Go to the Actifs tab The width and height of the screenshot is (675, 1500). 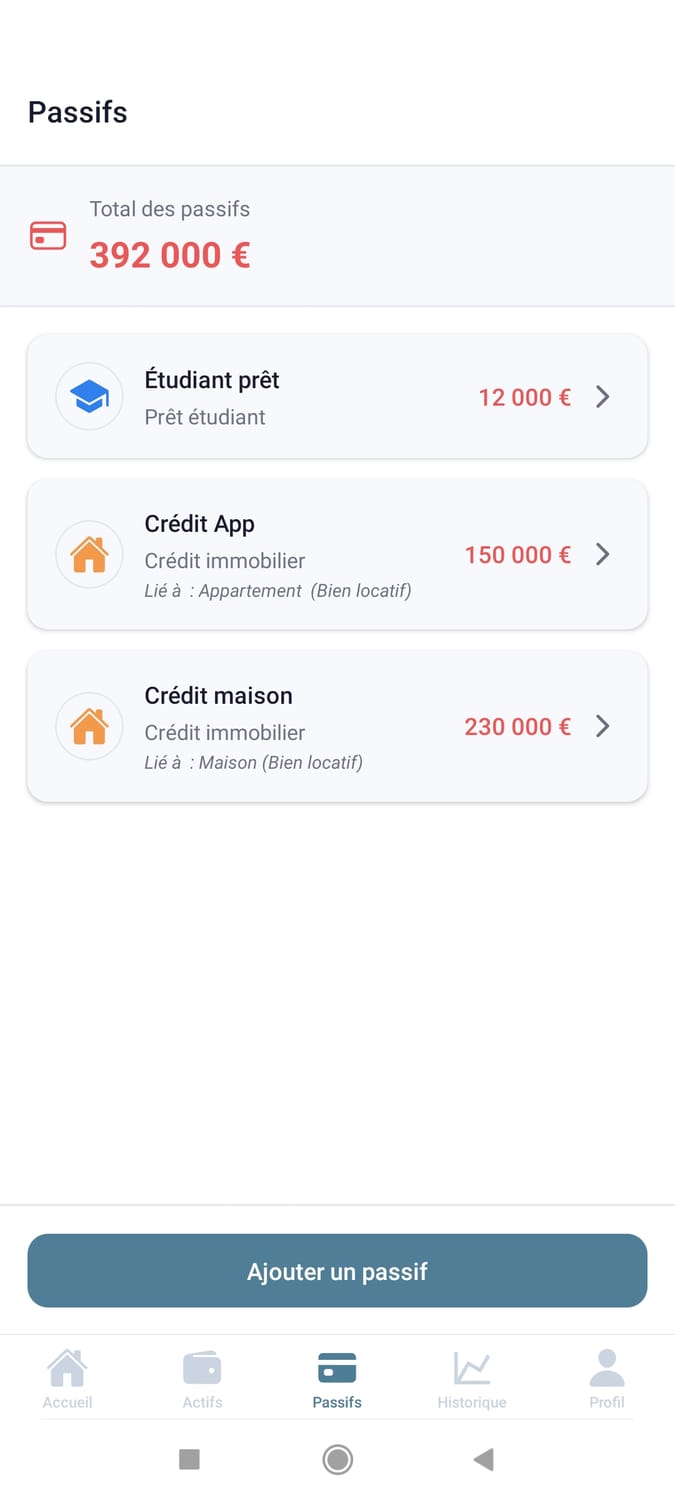(x=202, y=1379)
